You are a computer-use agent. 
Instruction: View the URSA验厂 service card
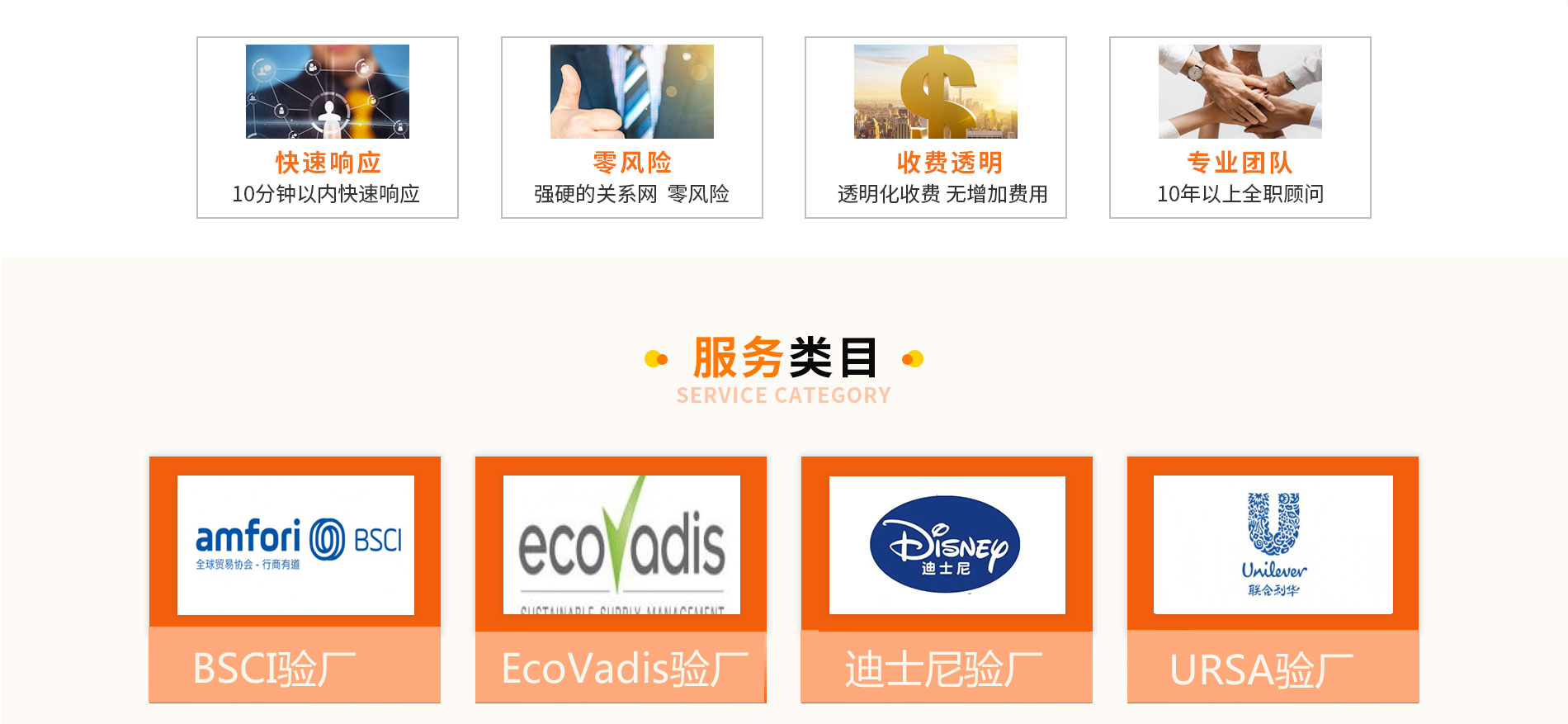point(1273,578)
